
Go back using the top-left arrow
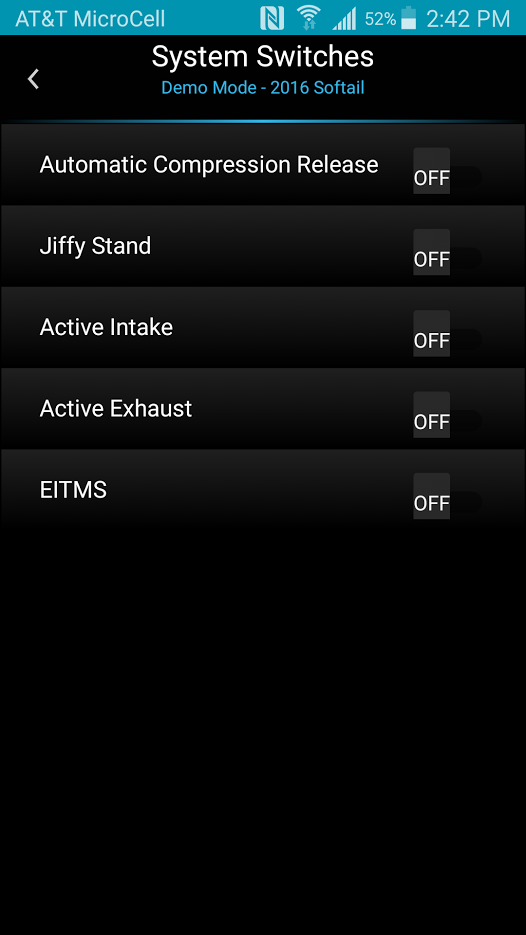(x=33, y=79)
